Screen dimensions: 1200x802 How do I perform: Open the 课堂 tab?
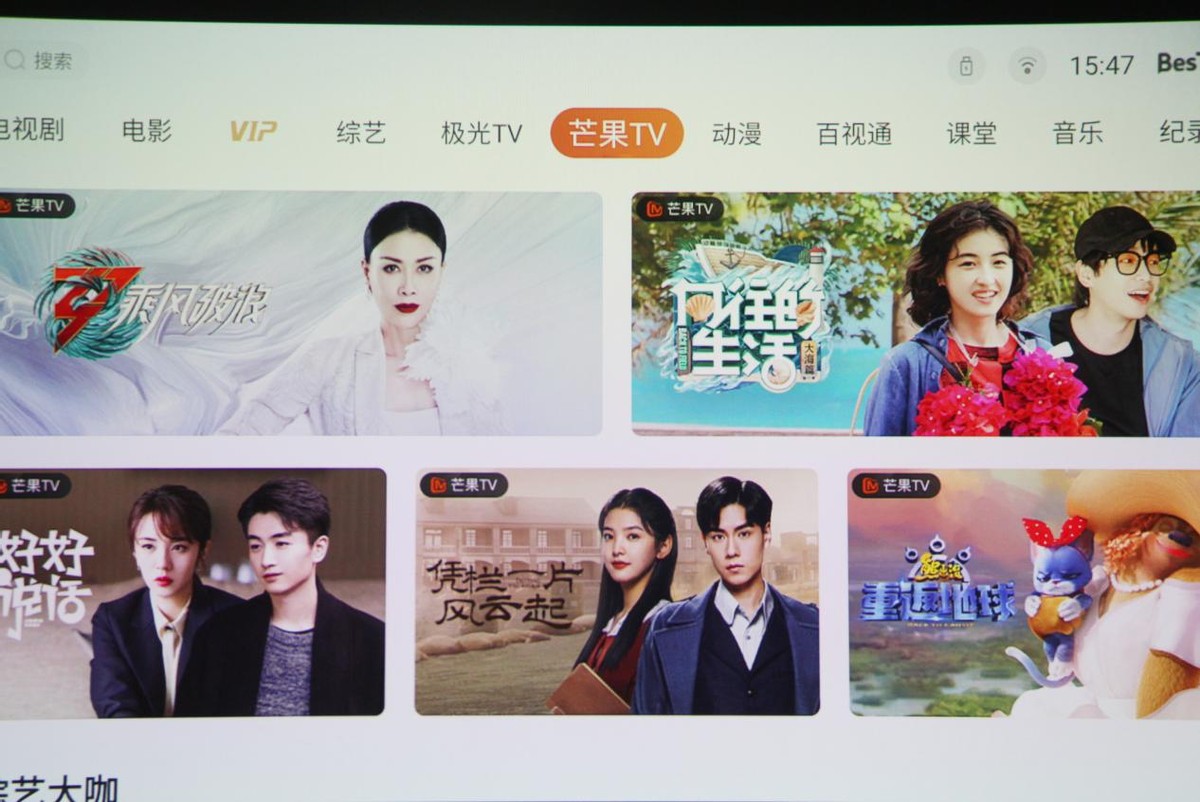click(x=971, y=133)
